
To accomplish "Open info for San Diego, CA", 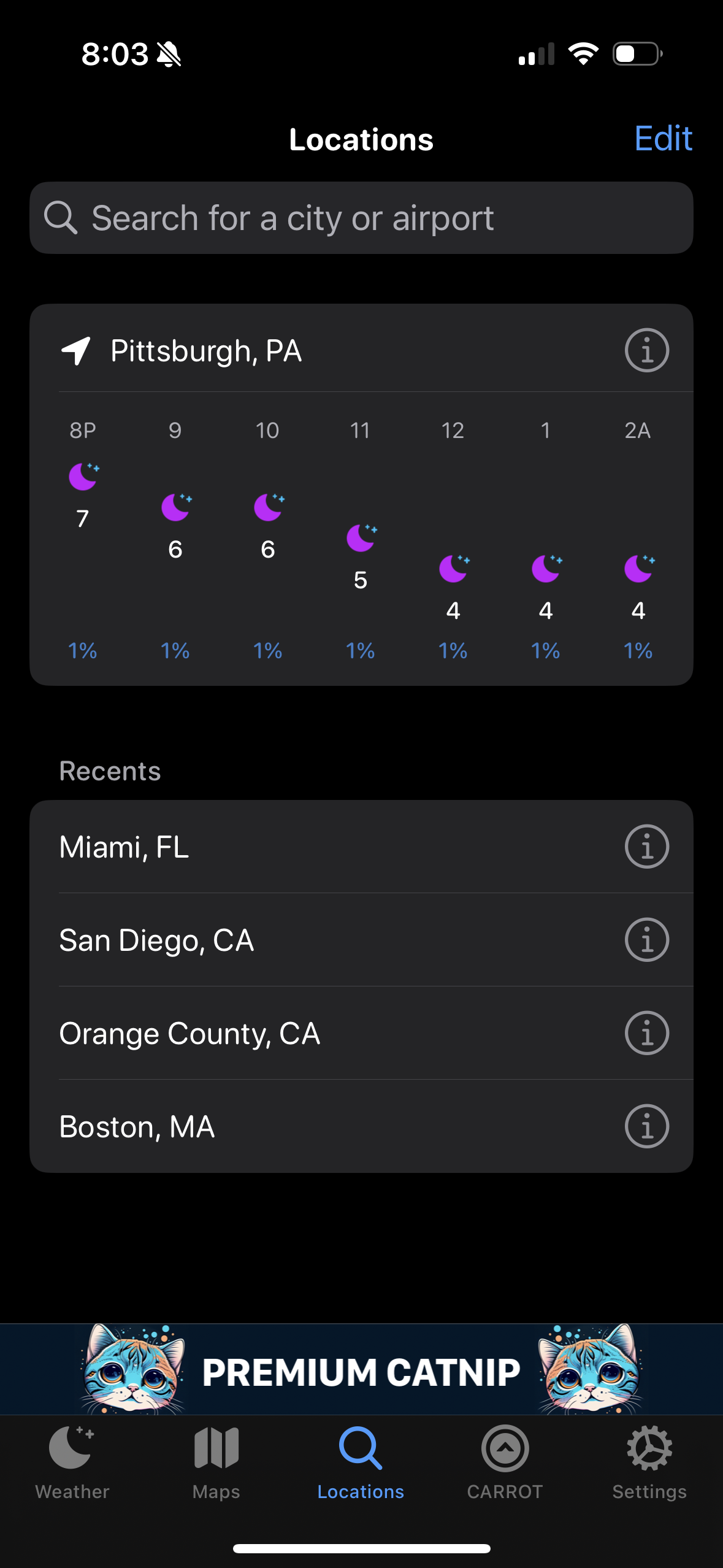I will pyautogui.click(x=646, y=939).
